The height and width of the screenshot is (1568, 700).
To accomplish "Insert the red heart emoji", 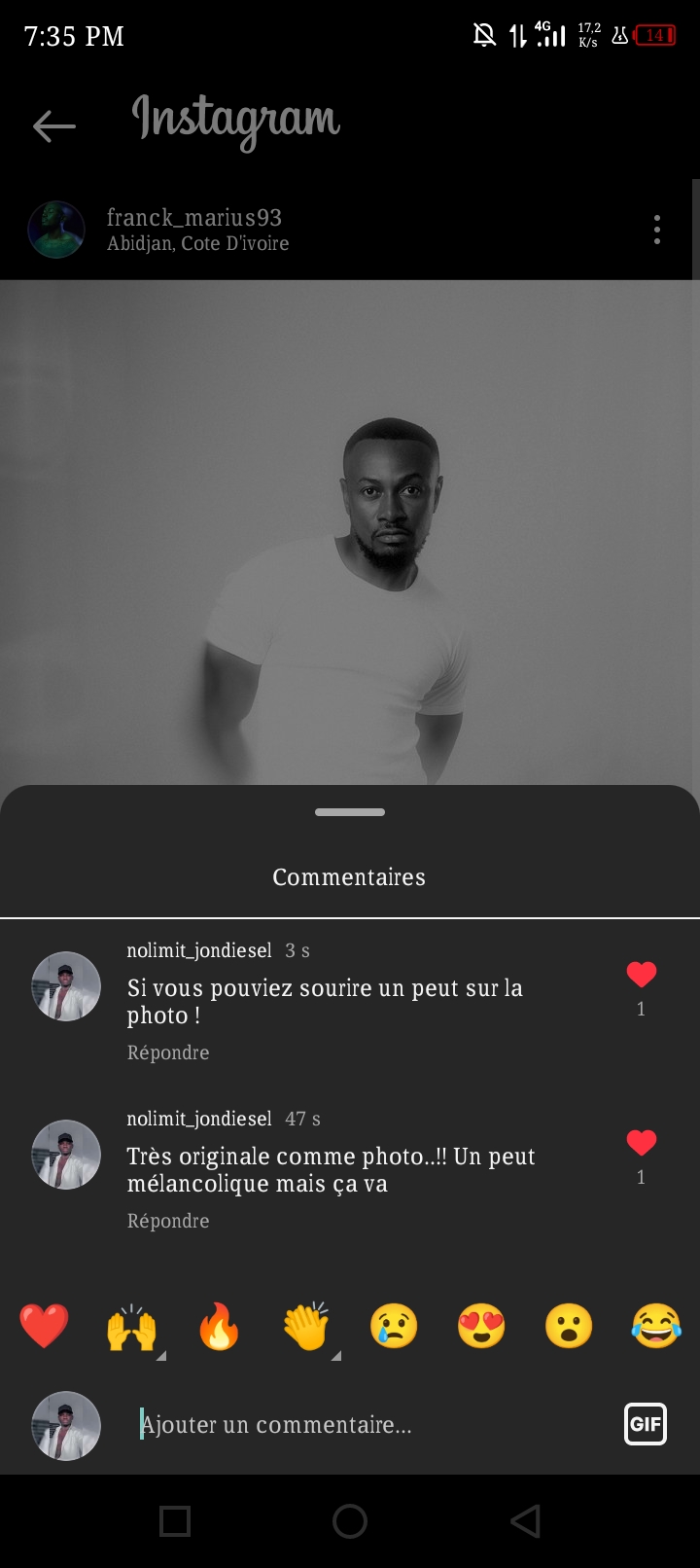I will click(x=45, y=1326).
